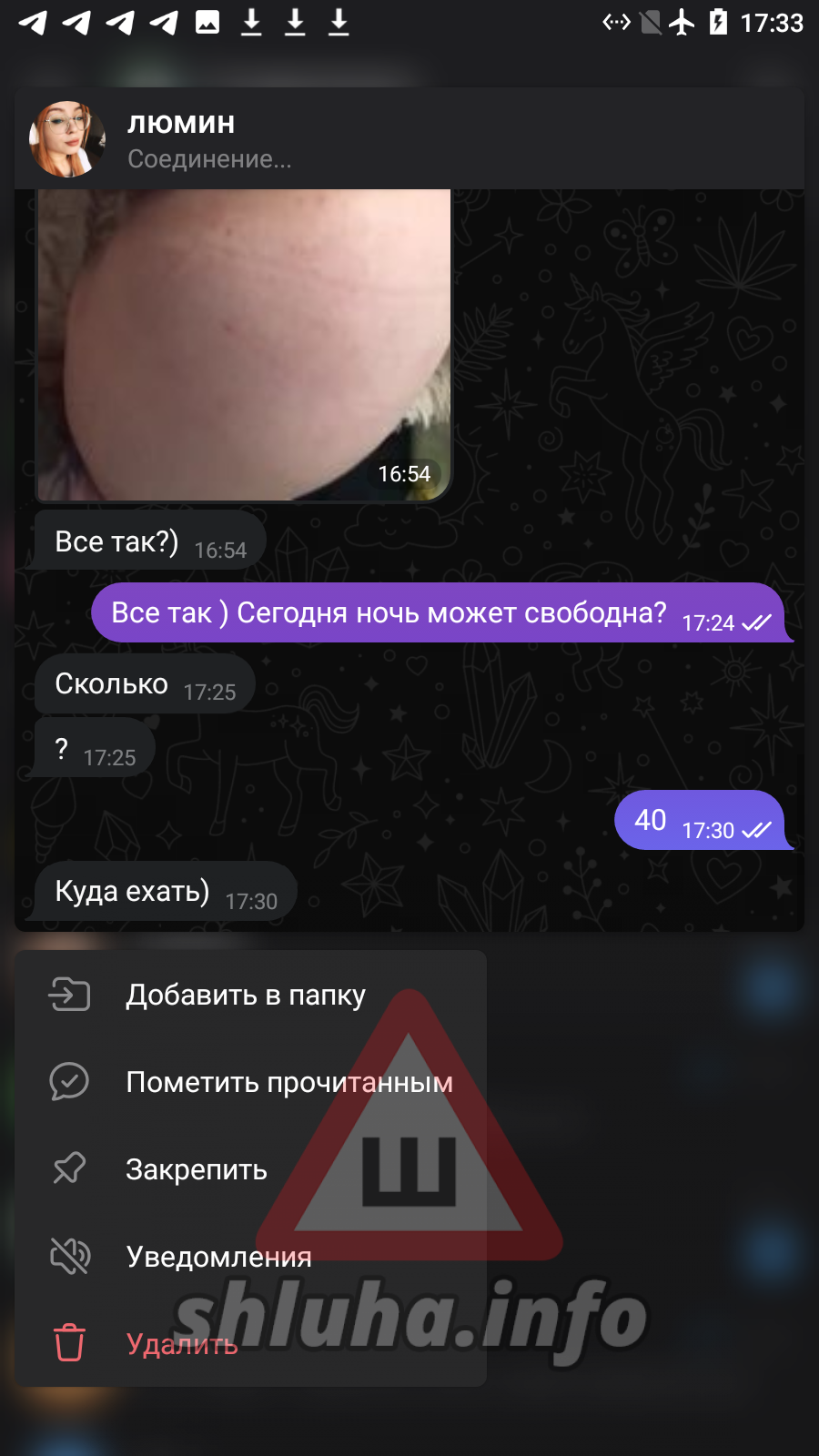Select Добавить в папку option
819x1456 pixels.
tap(250, 995)
